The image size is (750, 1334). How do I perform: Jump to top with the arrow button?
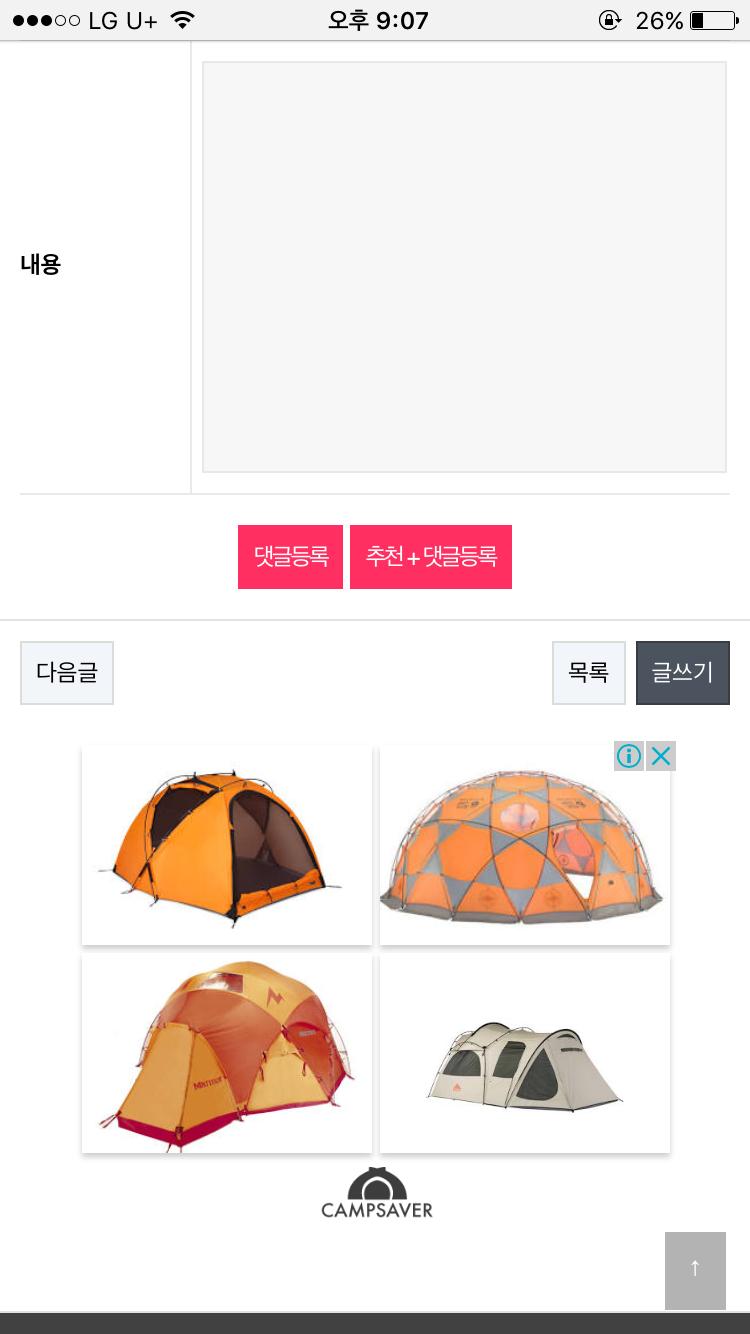point(695,1270)
